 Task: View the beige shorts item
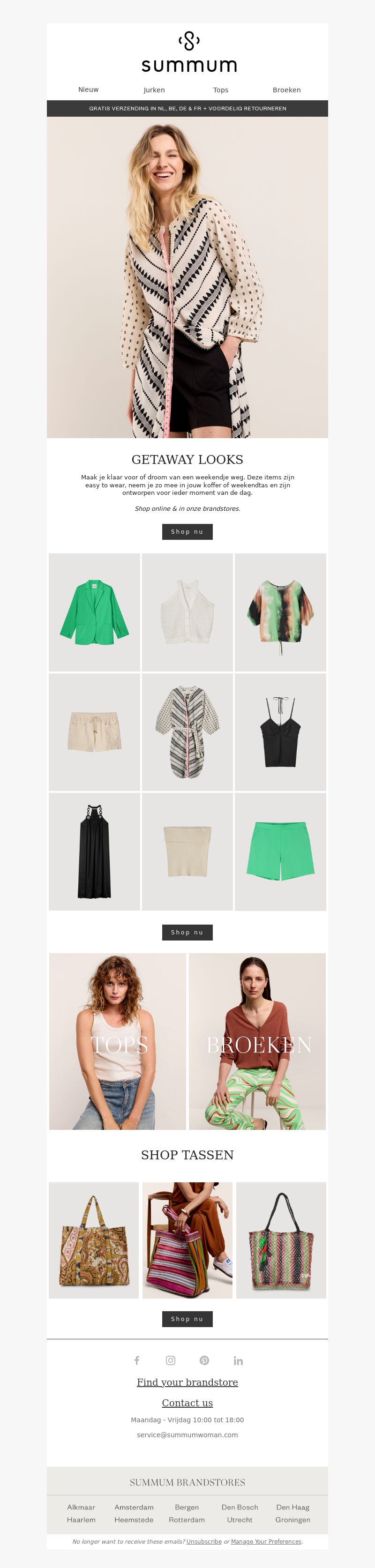[94, 732]
